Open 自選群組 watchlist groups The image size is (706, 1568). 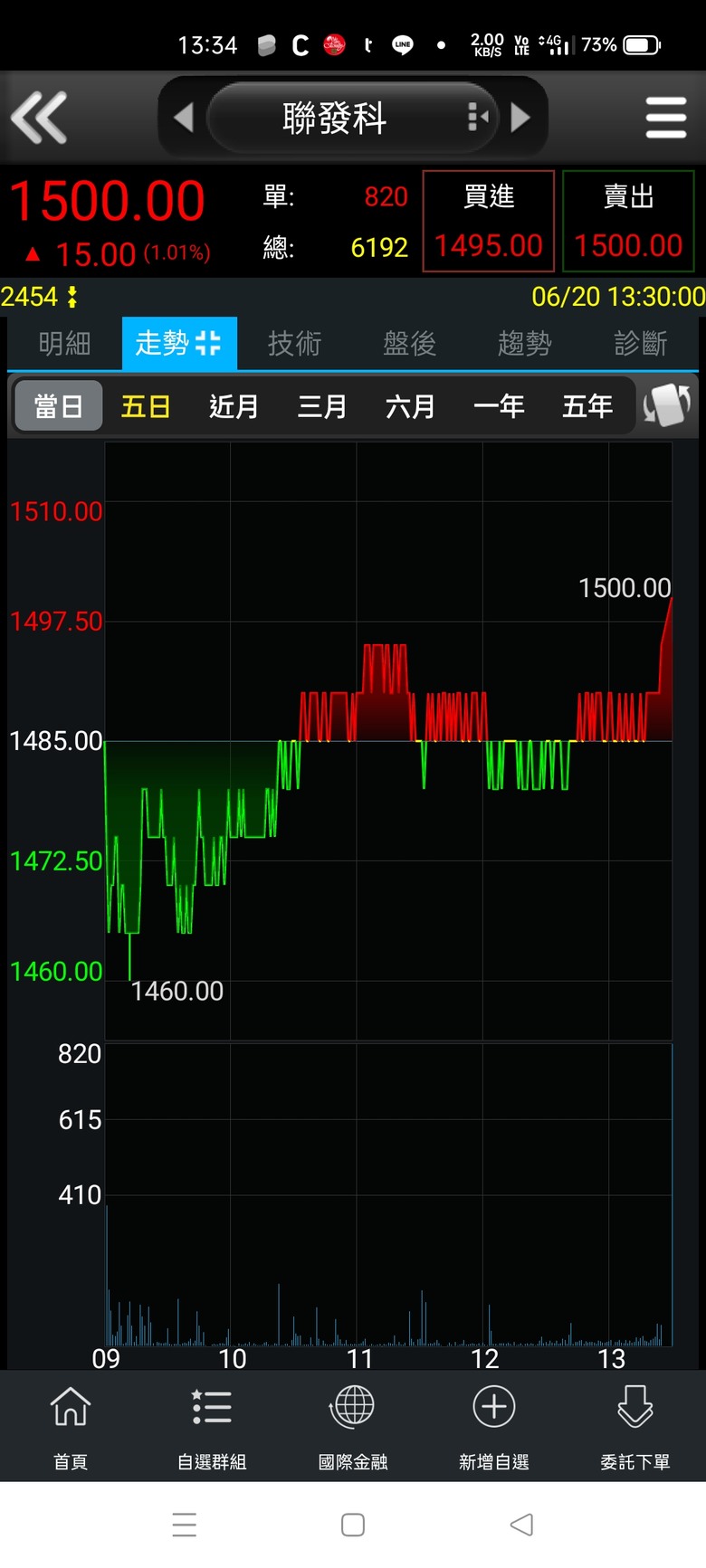point(212,1424)
